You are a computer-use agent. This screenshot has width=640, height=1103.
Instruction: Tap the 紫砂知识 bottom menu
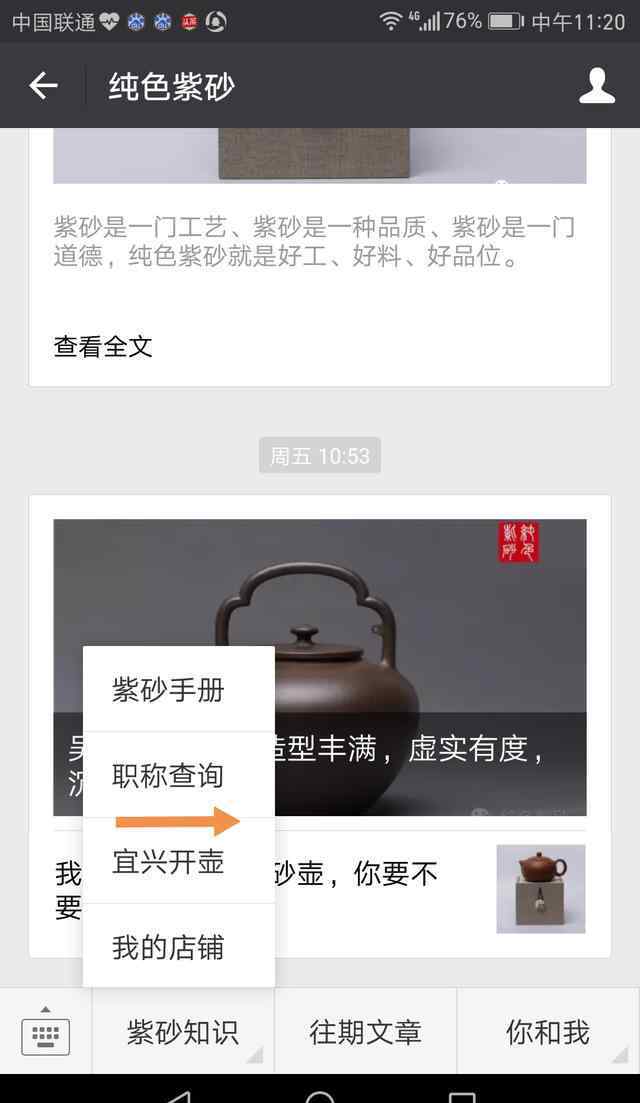(x=183, y=1033)
